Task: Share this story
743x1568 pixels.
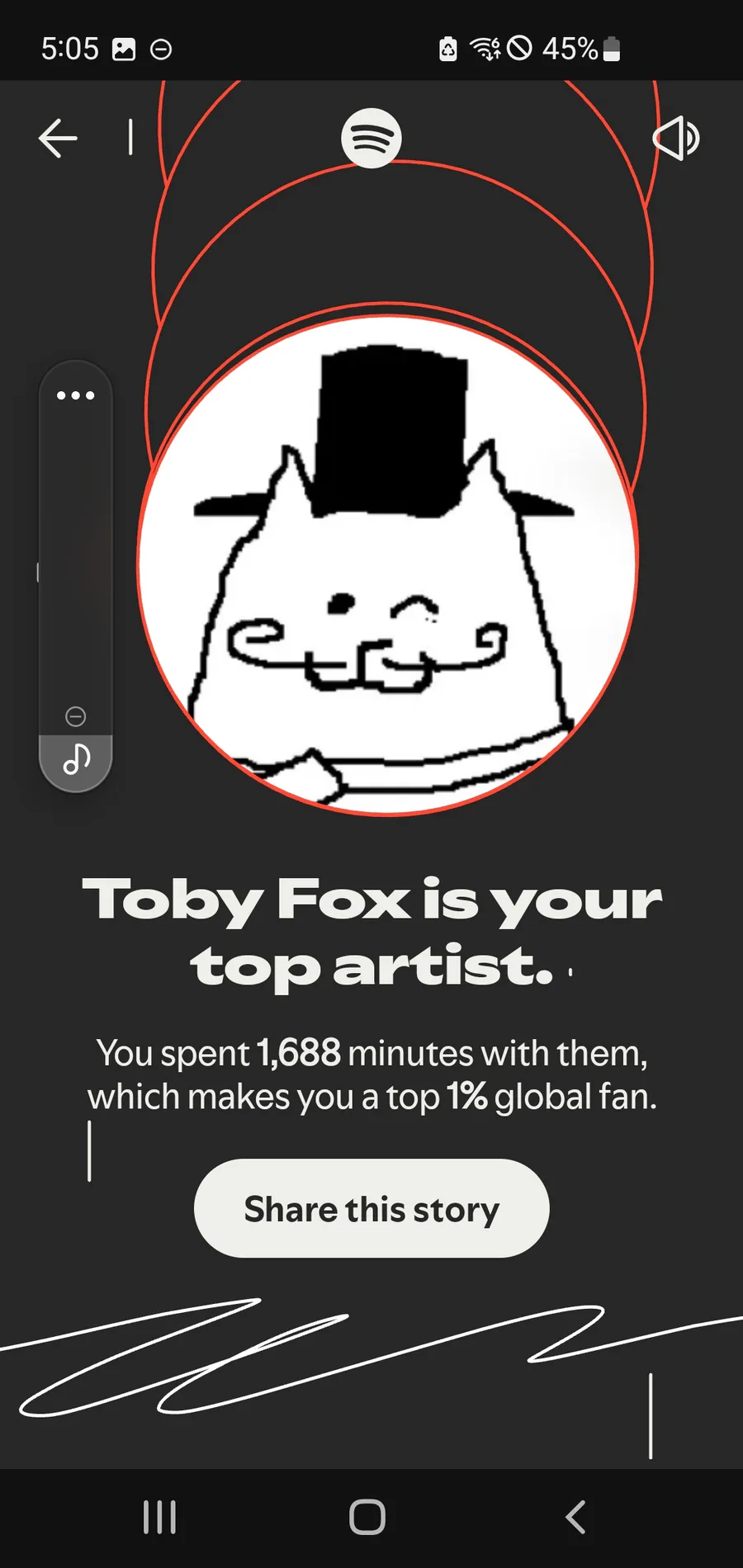Action: coord(371,1208)
